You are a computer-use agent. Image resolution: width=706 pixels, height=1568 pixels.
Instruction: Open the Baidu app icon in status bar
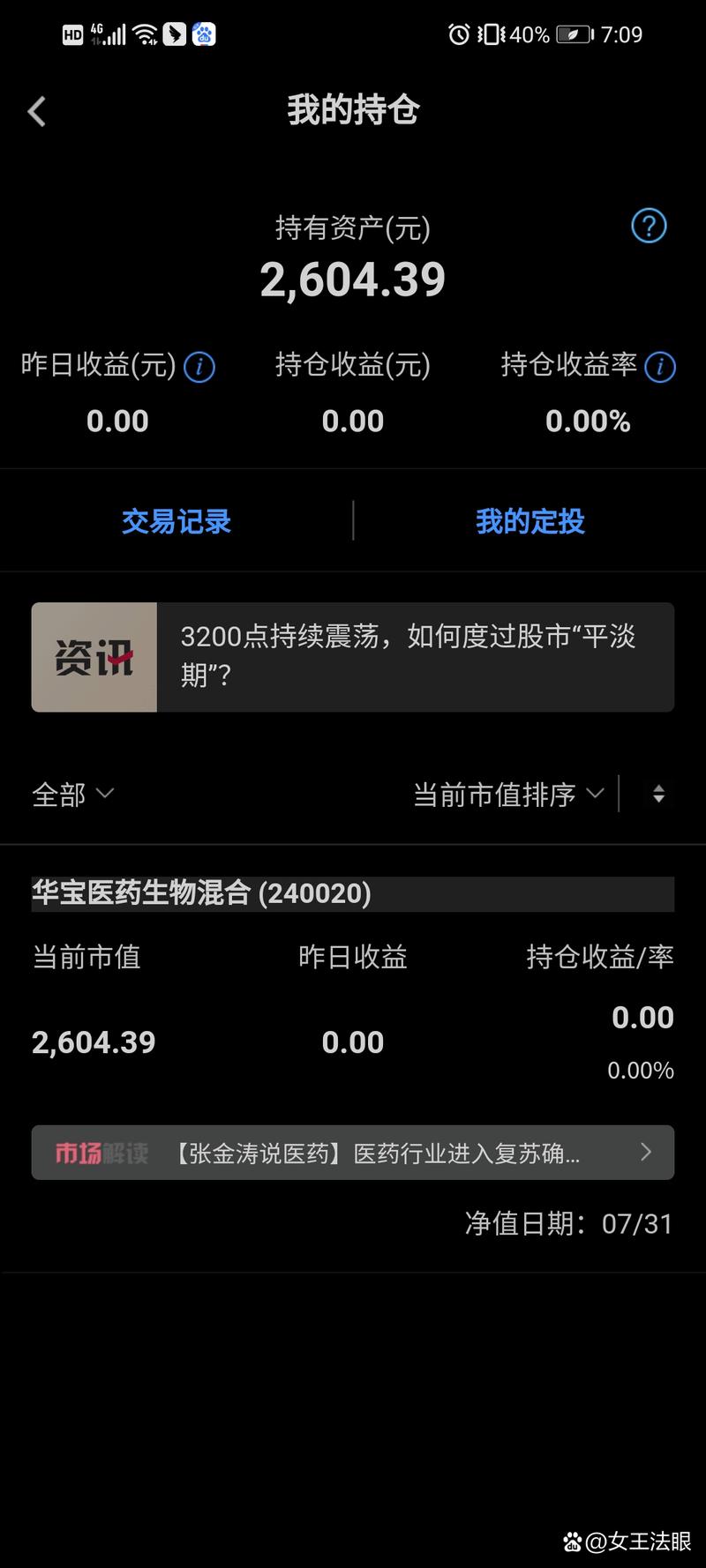point(204,34)
